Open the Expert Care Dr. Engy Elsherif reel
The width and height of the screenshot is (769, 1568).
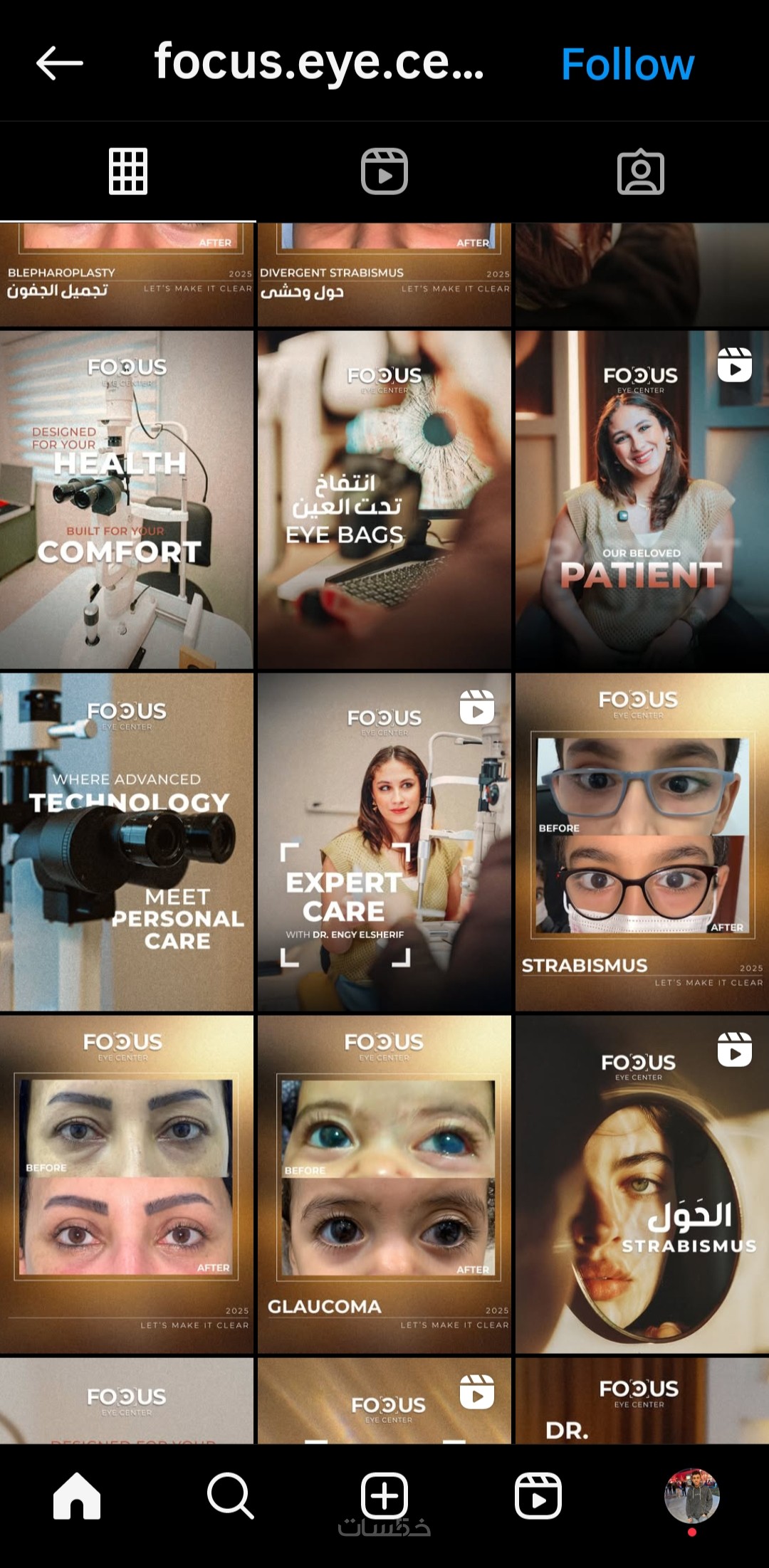click(x=384, y=841)
